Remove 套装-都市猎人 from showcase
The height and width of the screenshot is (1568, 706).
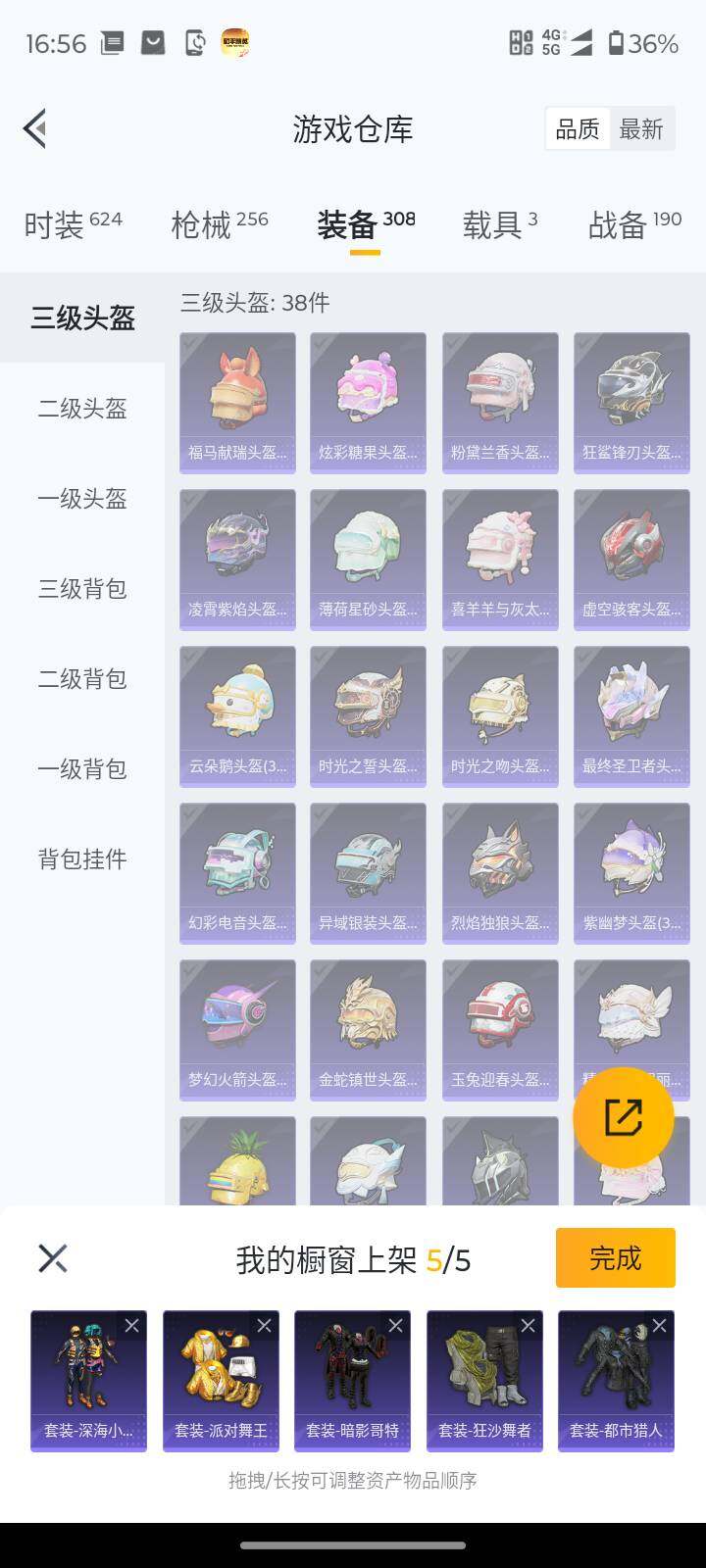[659, 1326]
